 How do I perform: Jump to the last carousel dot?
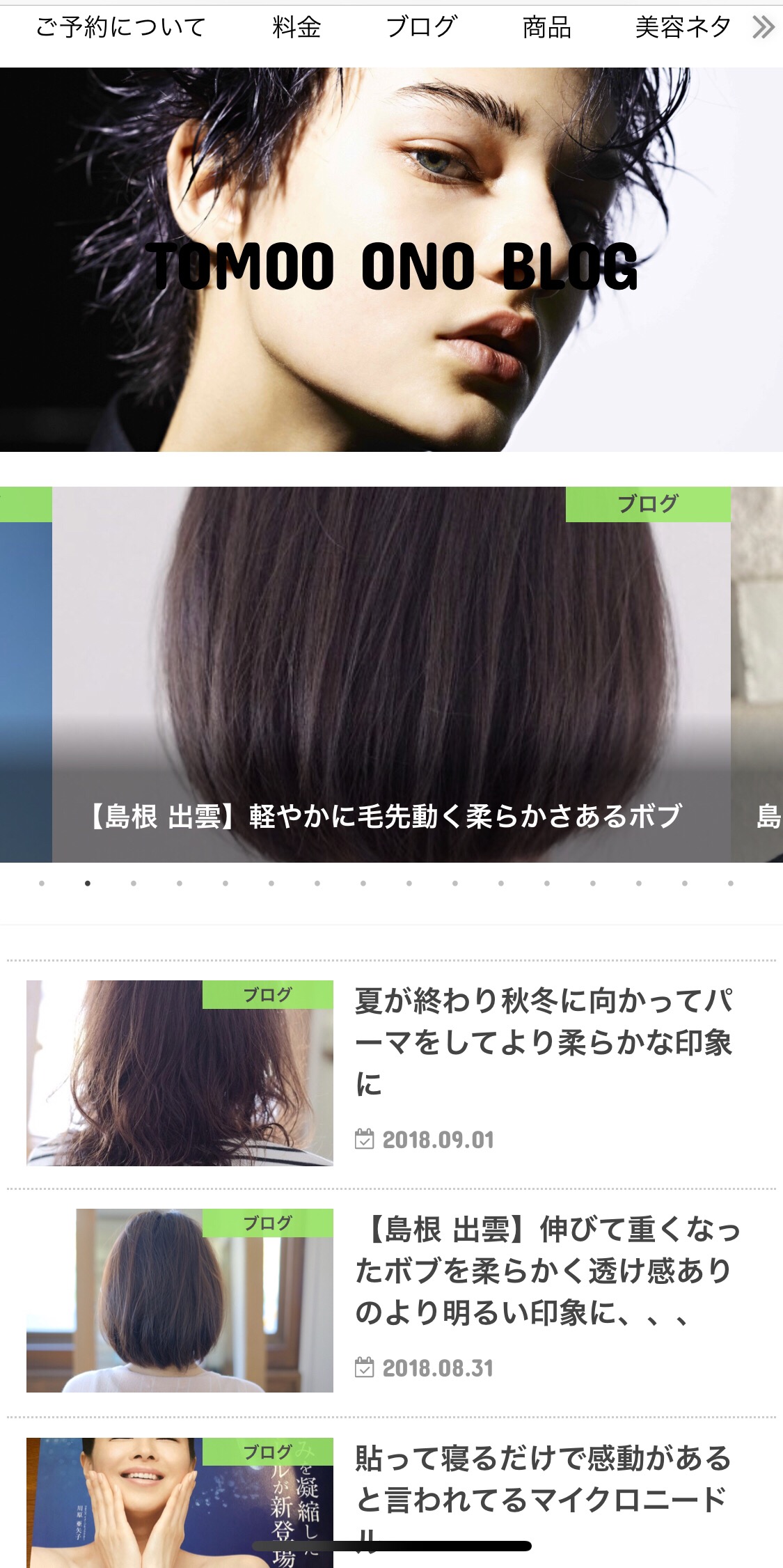731,884
